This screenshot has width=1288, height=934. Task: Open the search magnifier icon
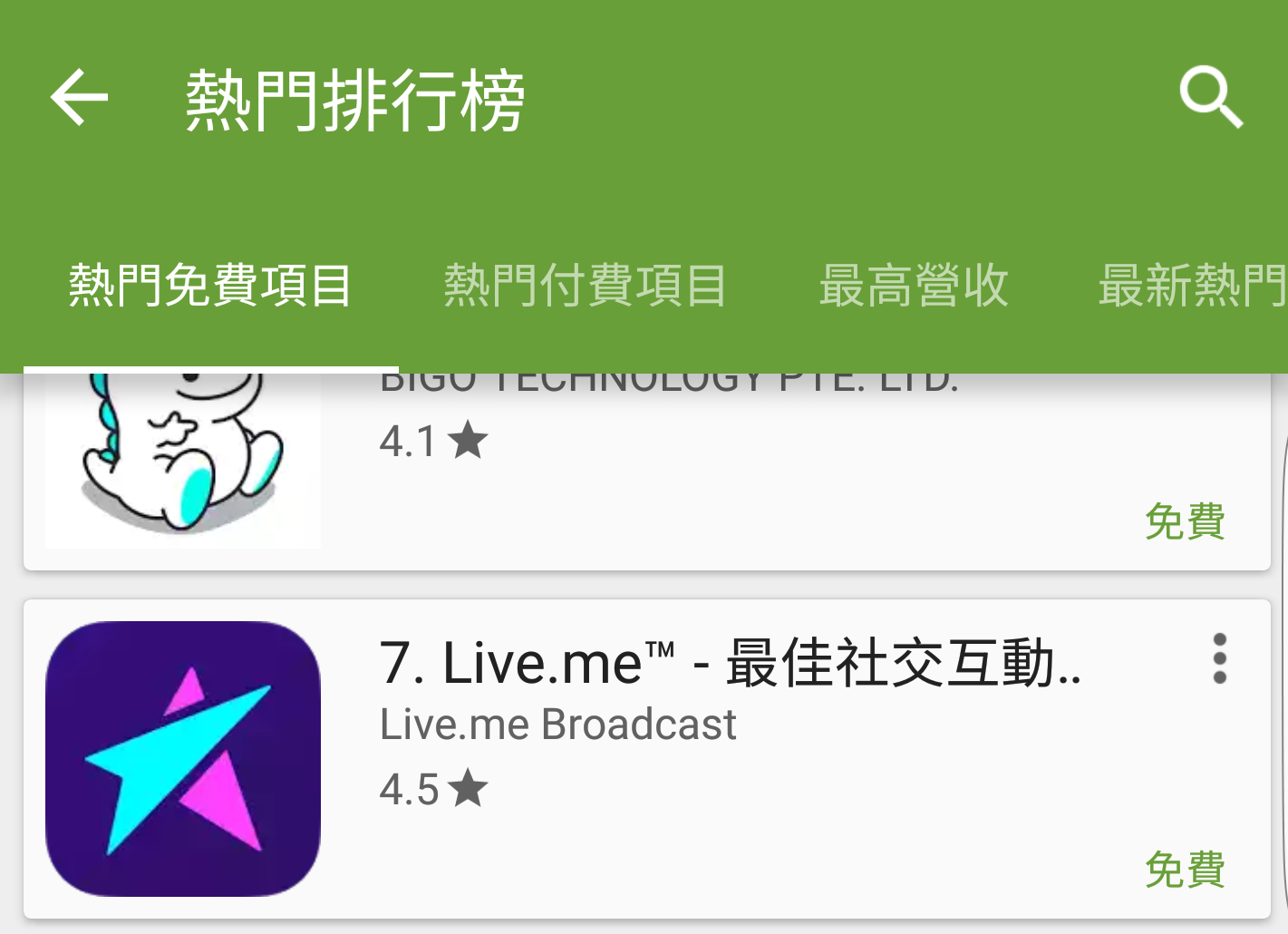[x=1211, y=97]
